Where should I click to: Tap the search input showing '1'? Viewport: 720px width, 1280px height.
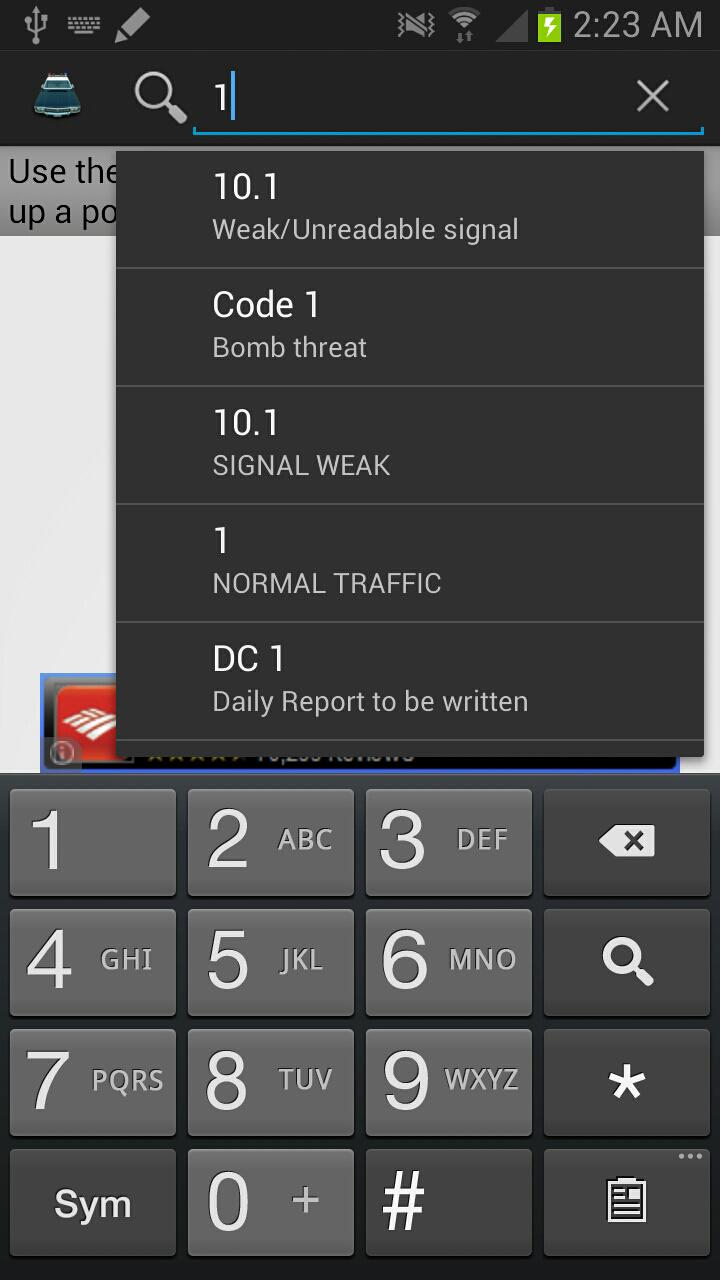point(400,96)
